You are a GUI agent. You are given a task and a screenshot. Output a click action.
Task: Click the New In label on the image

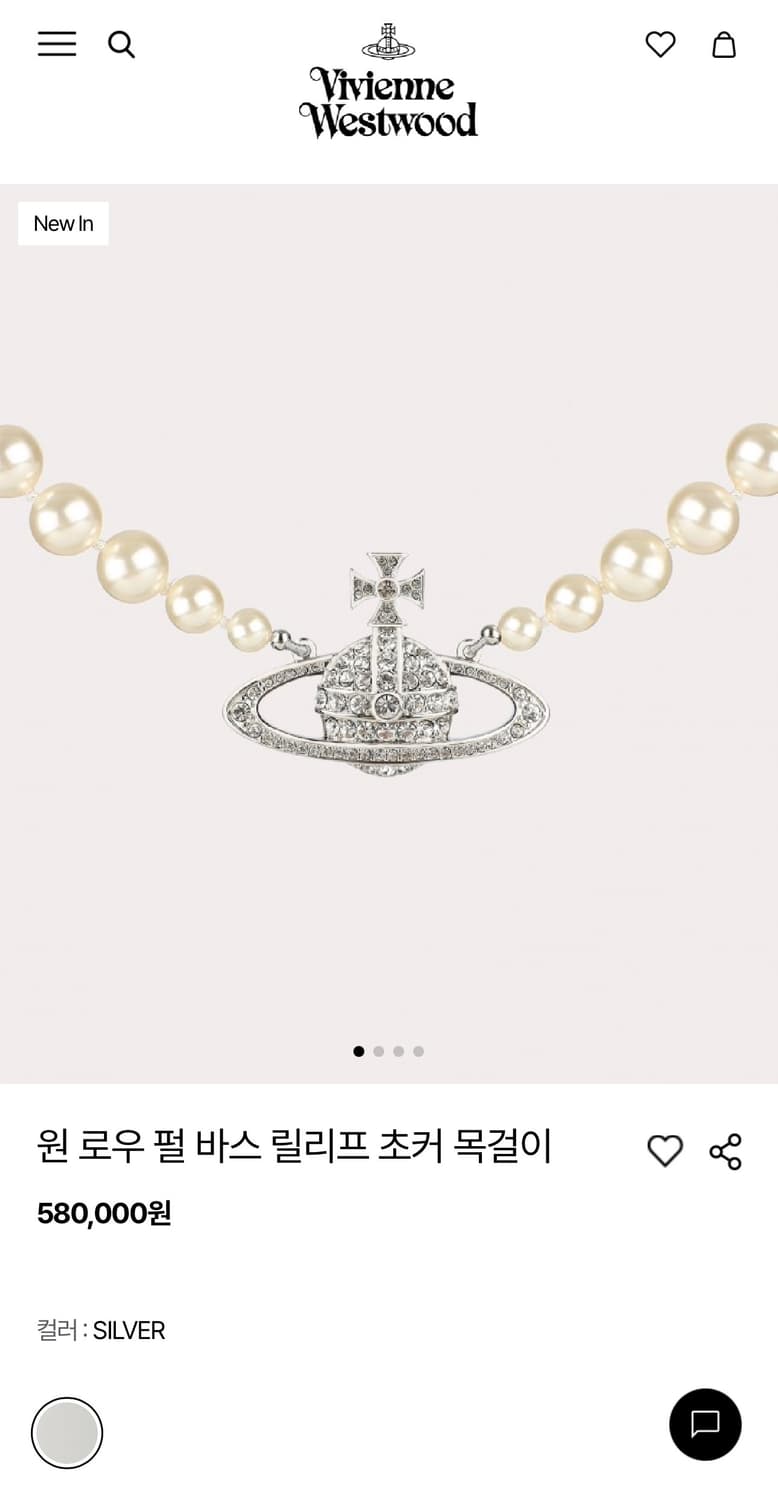click(63, 223)
